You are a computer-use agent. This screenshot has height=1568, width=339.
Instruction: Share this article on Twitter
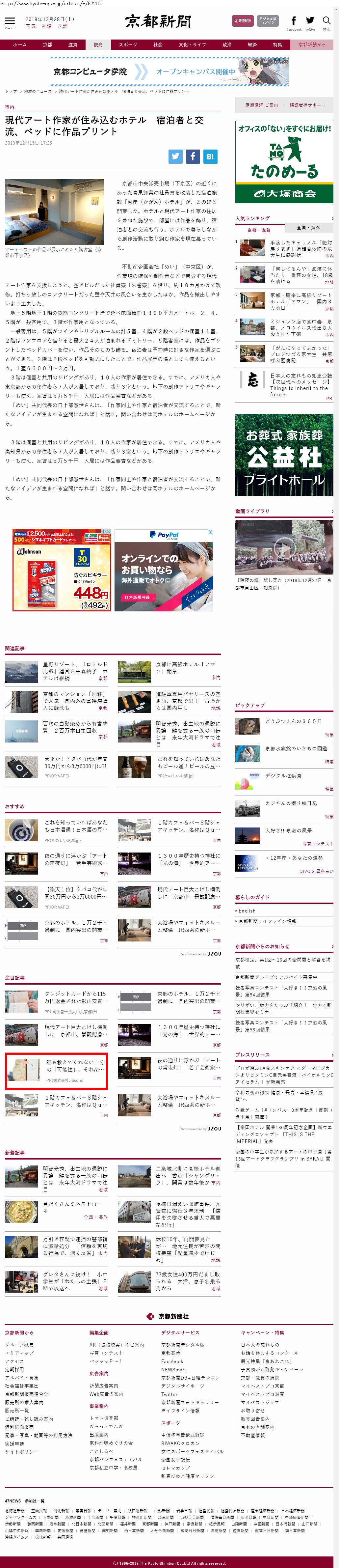[x=175, y=156]
